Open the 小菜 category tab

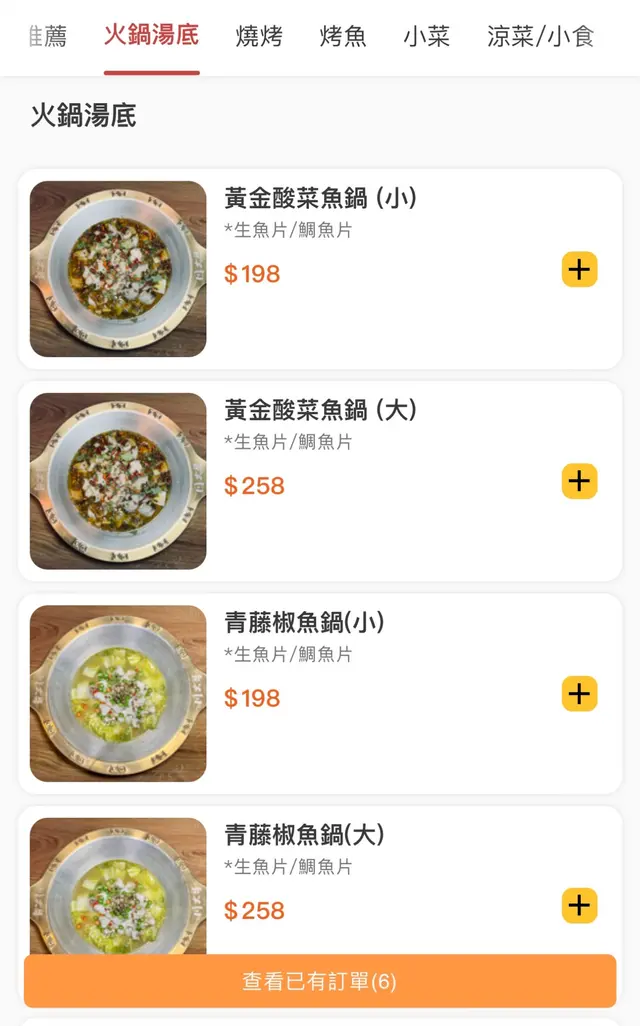[x=427, y=37]
